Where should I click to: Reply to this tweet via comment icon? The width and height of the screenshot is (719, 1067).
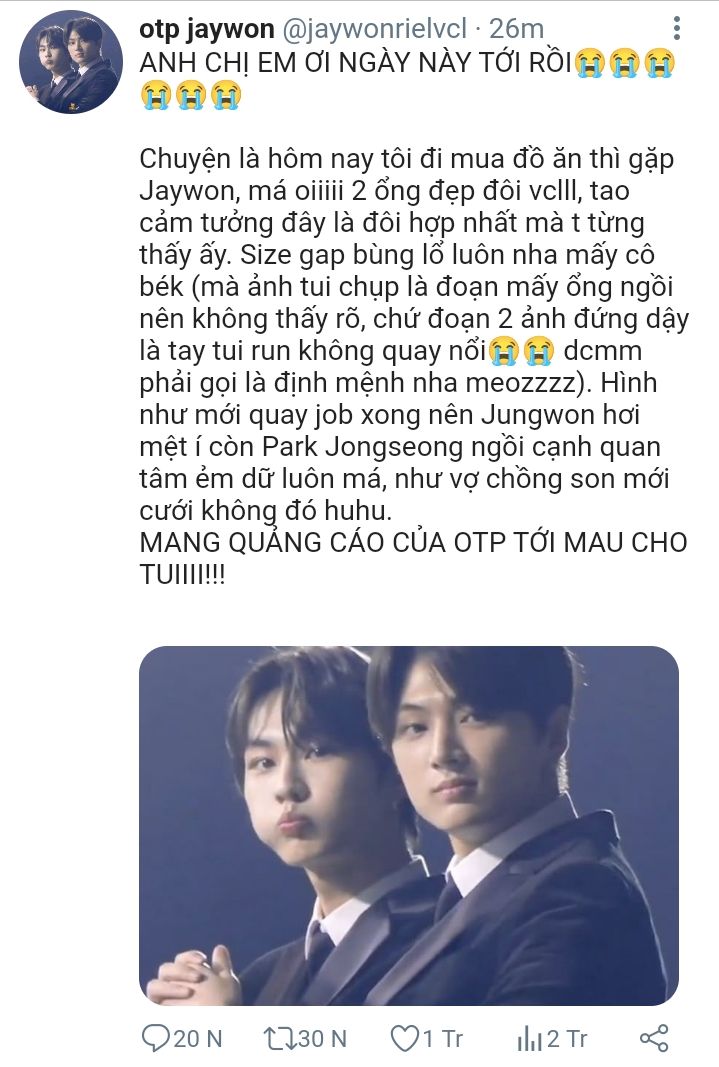[x=155, y=1039]
